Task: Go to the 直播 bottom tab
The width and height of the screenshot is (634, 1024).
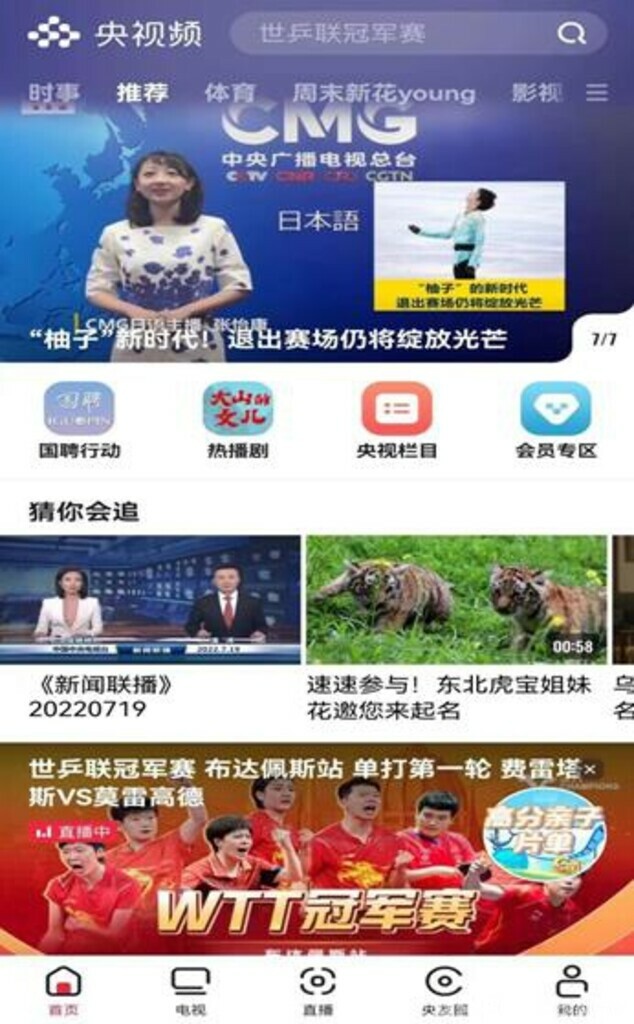Action: pos(317,990)
